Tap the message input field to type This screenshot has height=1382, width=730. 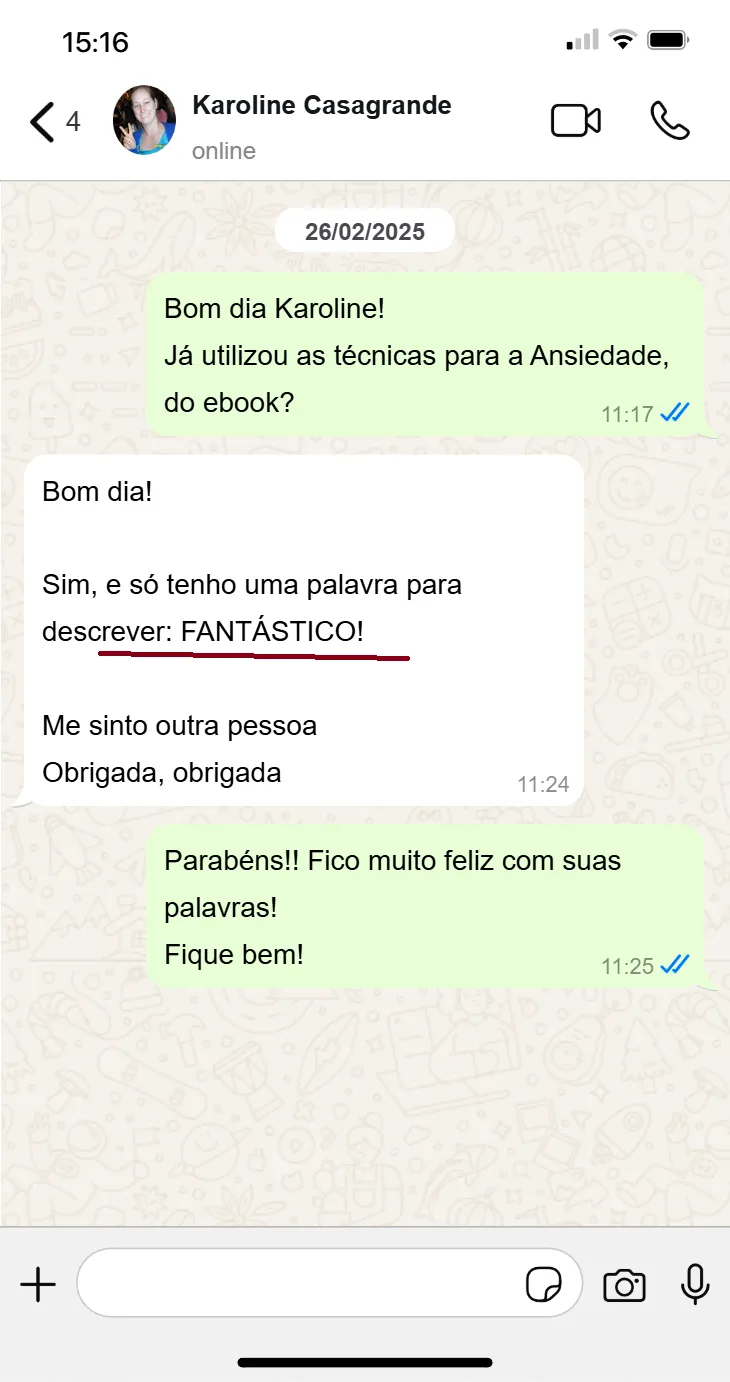coord(300,1283)
